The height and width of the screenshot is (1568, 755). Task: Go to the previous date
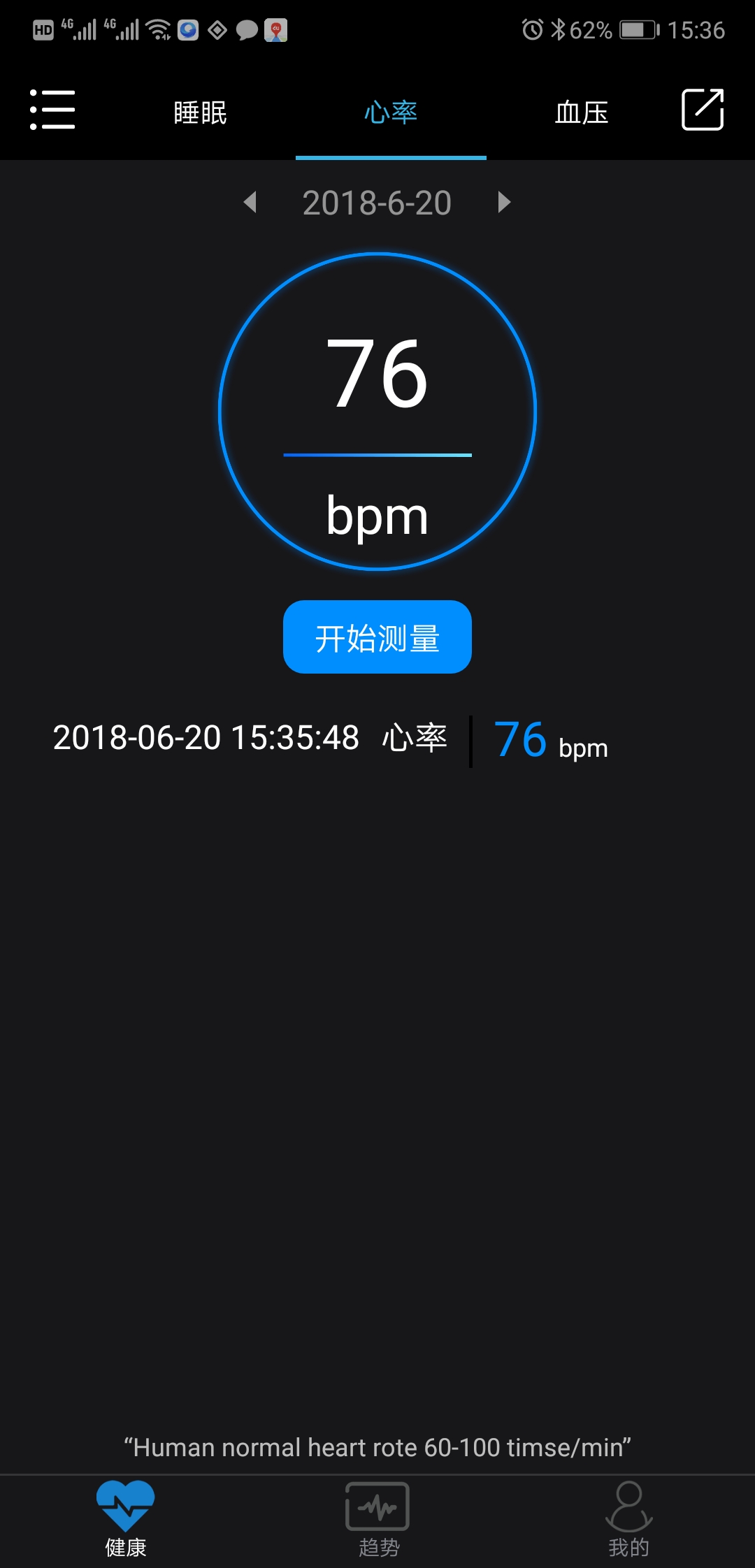[x=250, y=203]
